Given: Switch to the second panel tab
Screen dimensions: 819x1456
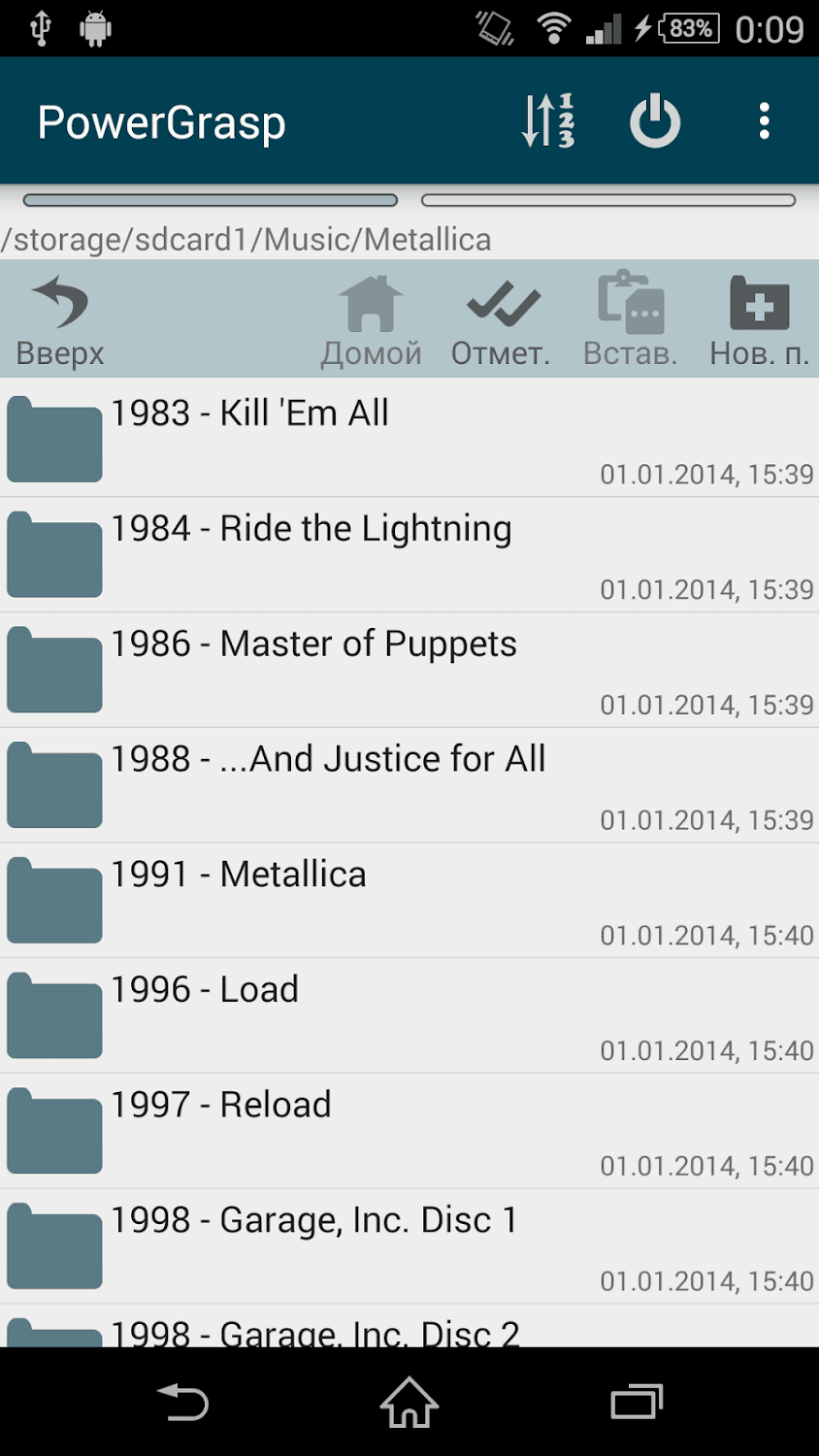Looking at the screenshot, I should pos(608,201).
